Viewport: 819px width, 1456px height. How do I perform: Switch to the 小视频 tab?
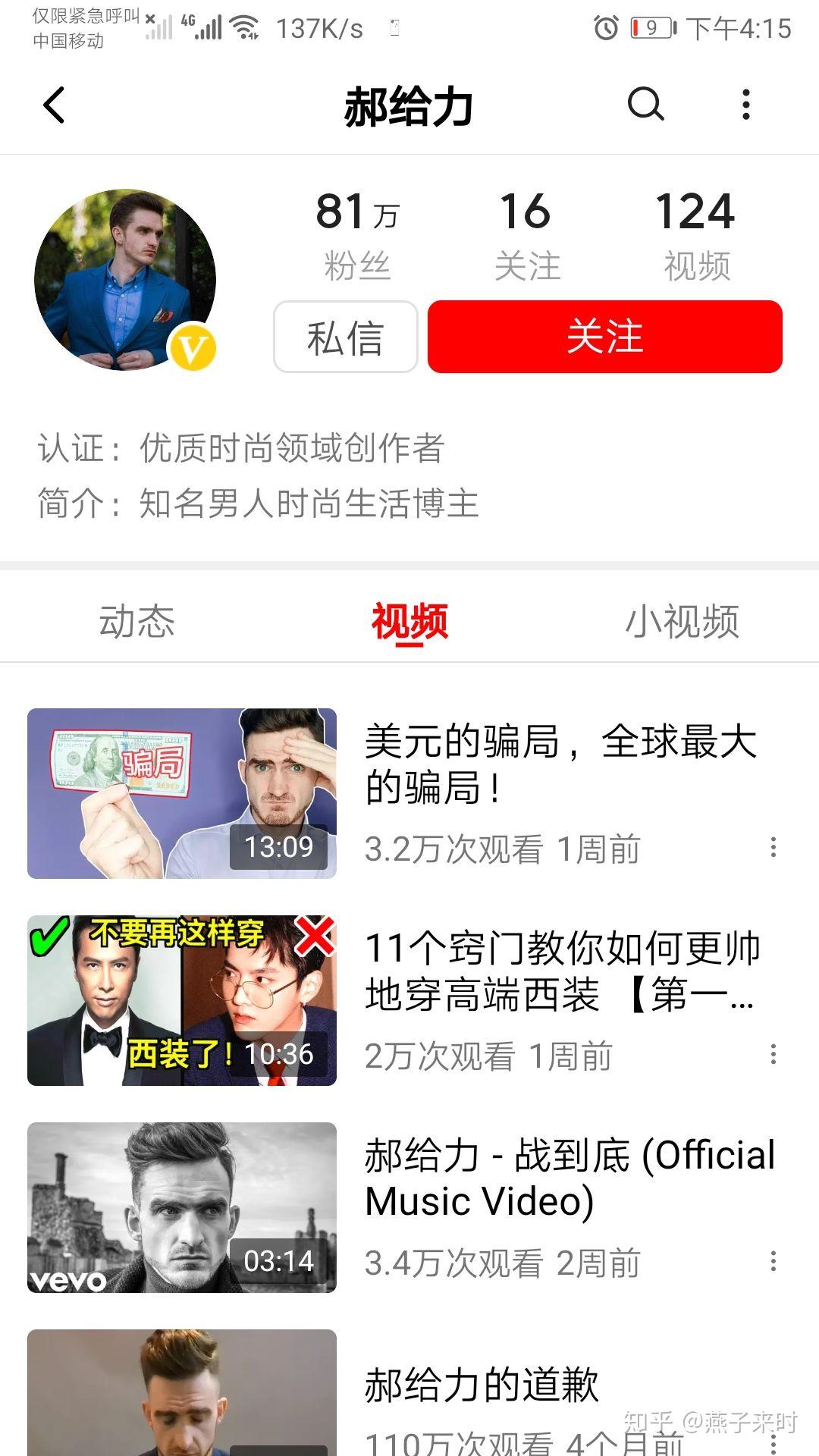coord(682,622)
